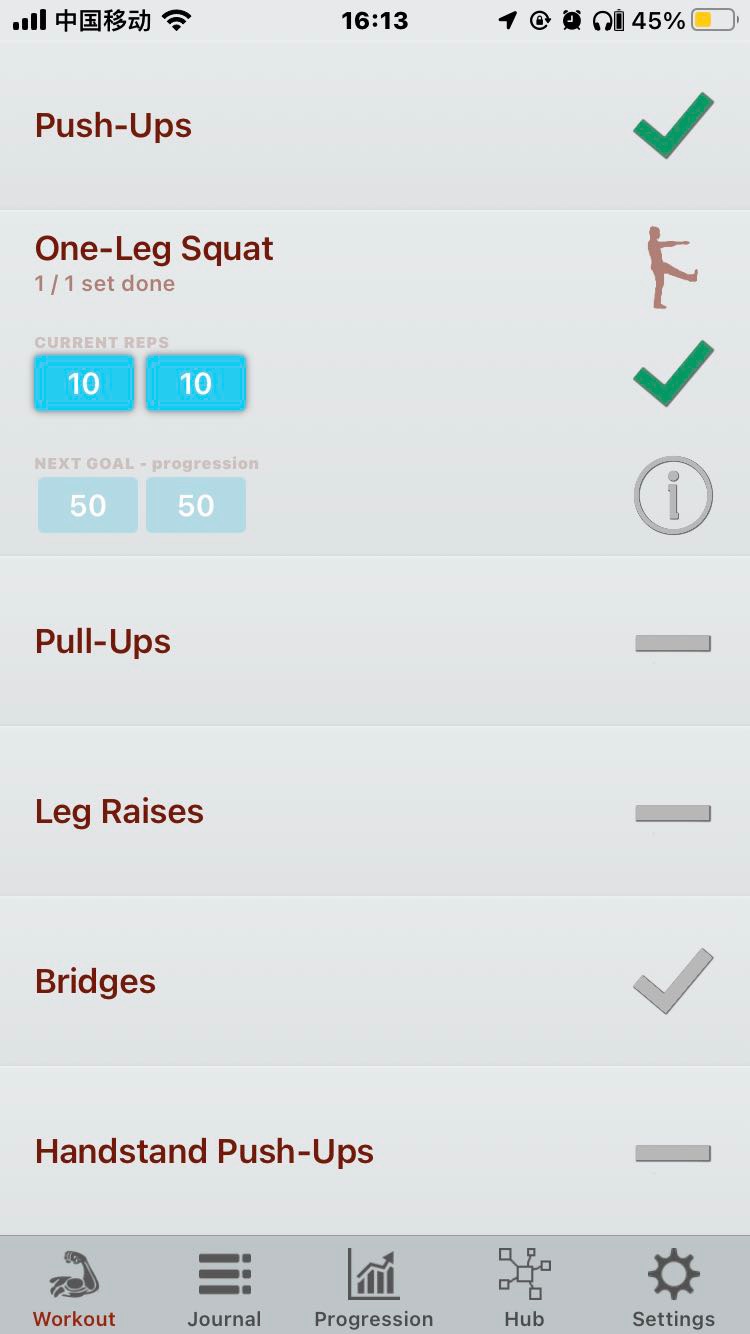
Task: Tap the green checkmark for One-Leg Squat
Action: tap(673, 373)
